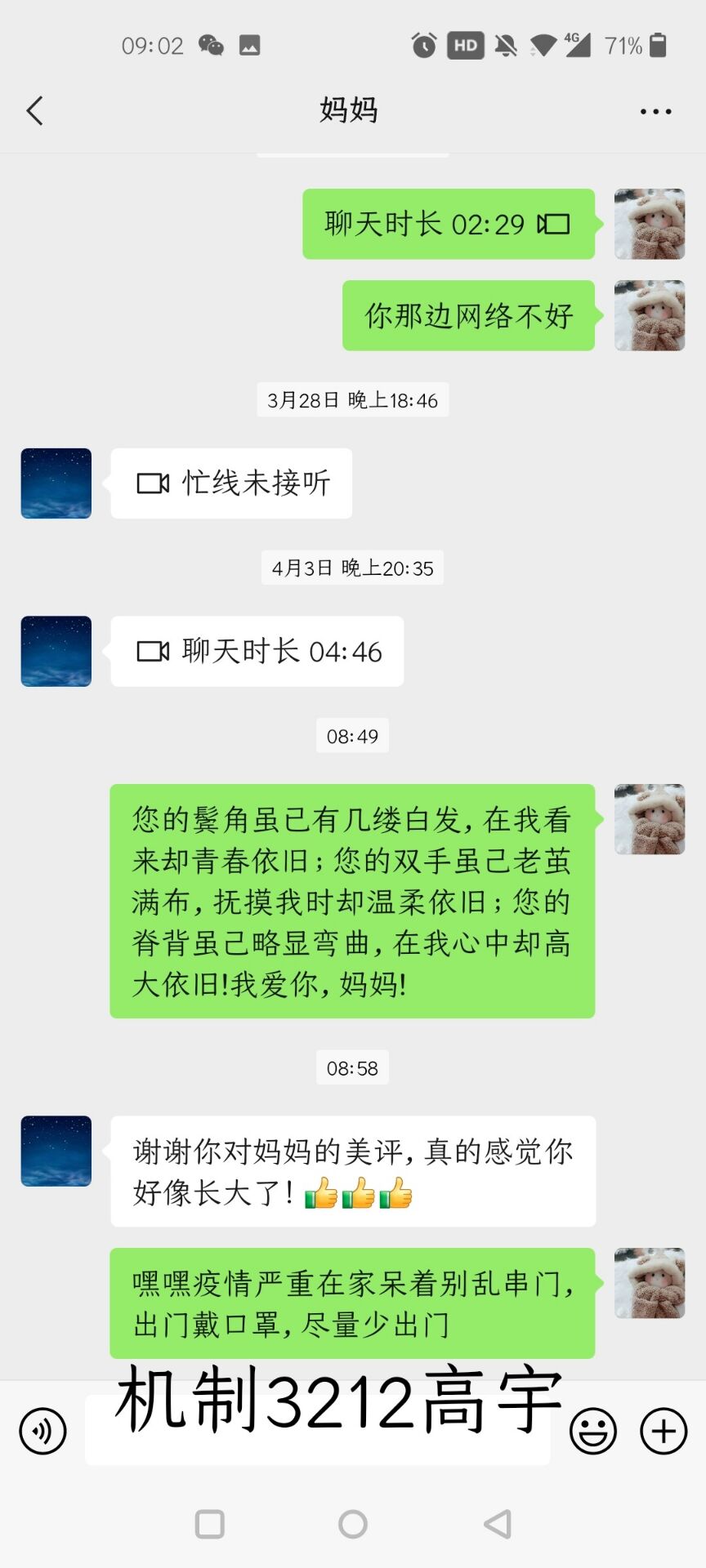Tap the 聊天时长 04:46 video call record
This screenshot has height=1568, width=706.
[257, 652]
